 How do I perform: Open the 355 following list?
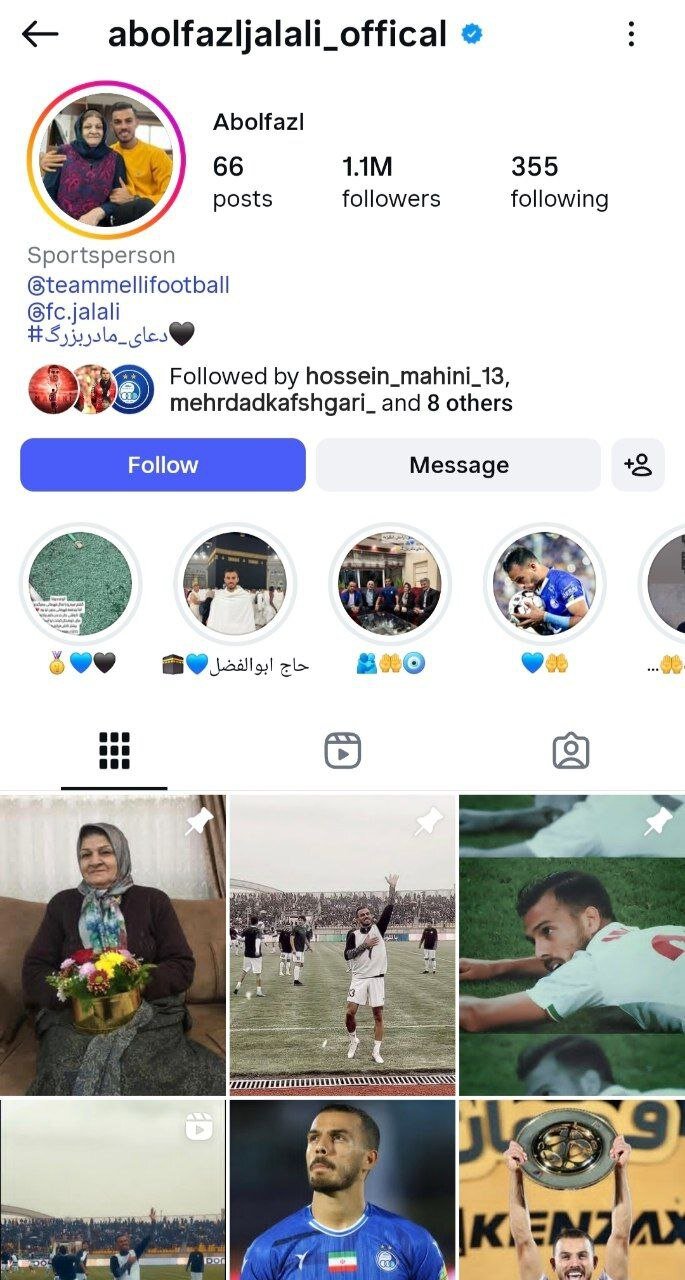pyautogui.click(x=558, y=182)
